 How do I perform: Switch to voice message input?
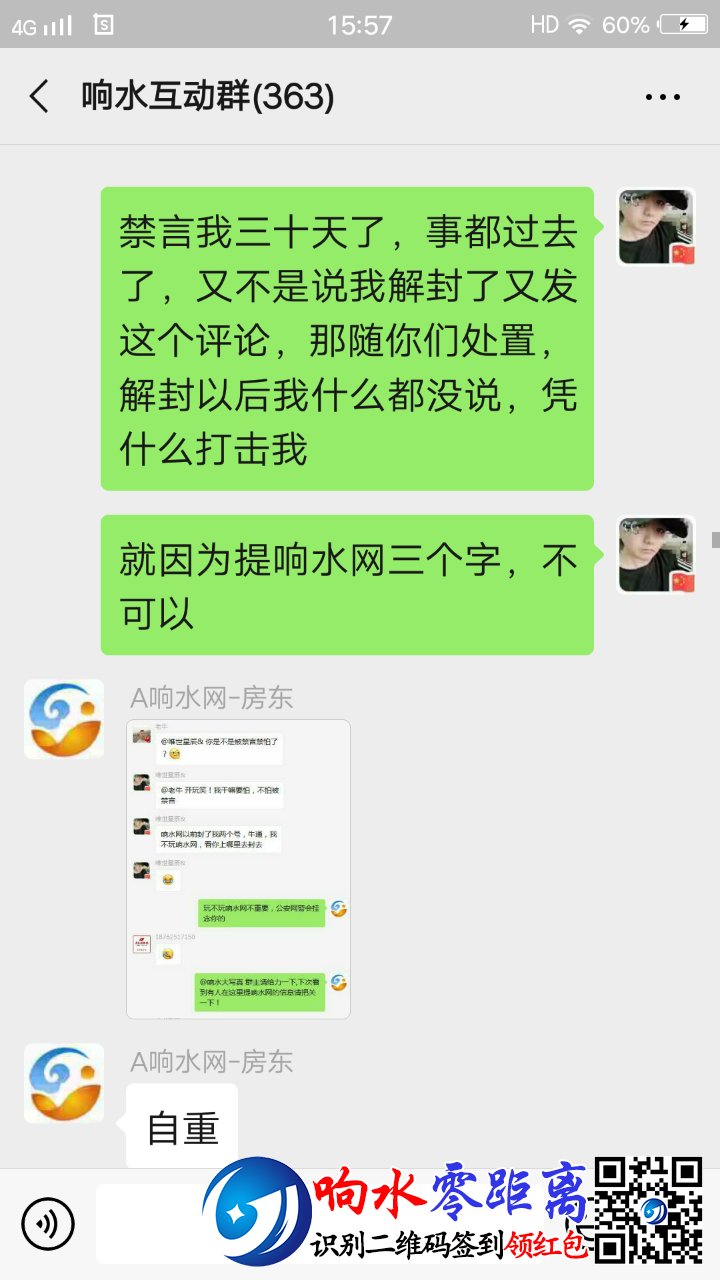[48, 1223]
